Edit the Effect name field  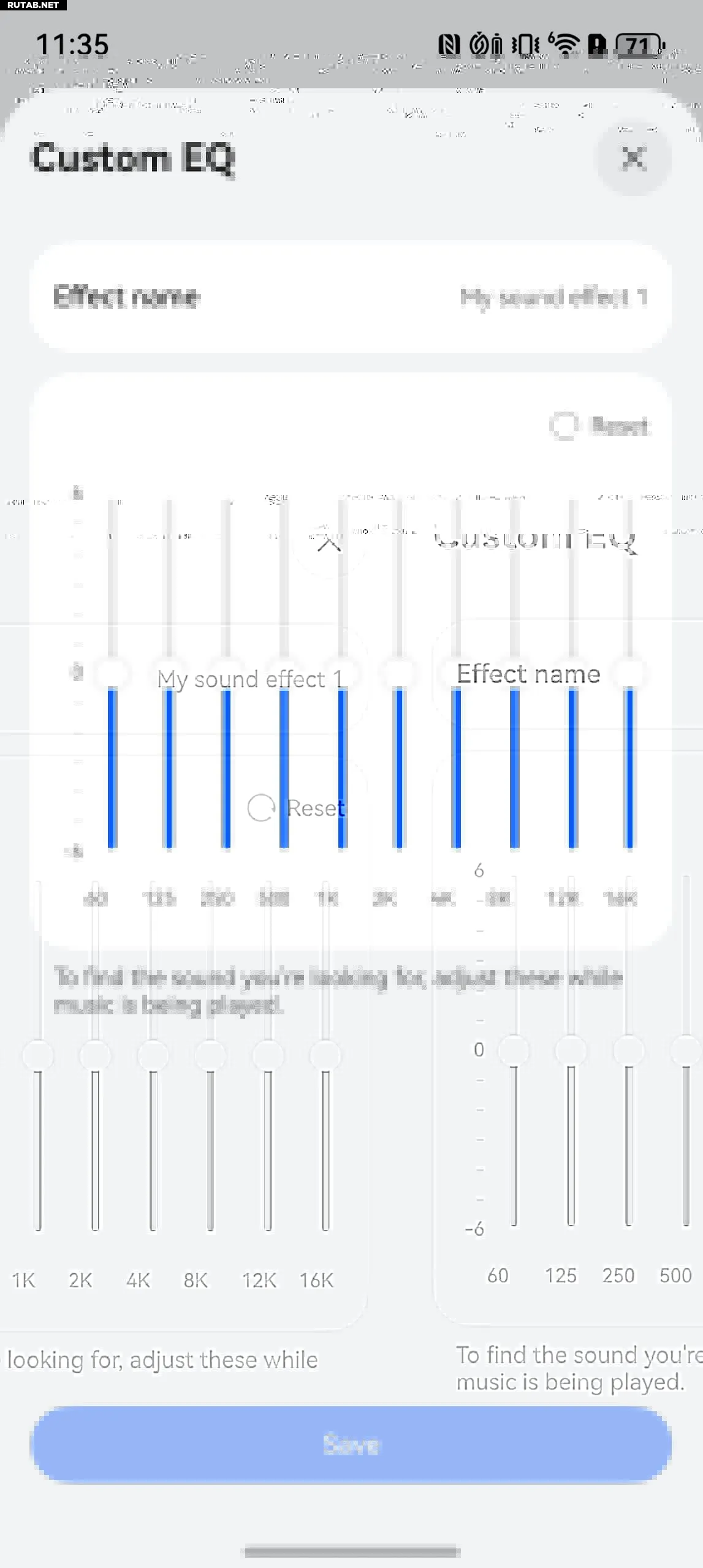[350, 298]
